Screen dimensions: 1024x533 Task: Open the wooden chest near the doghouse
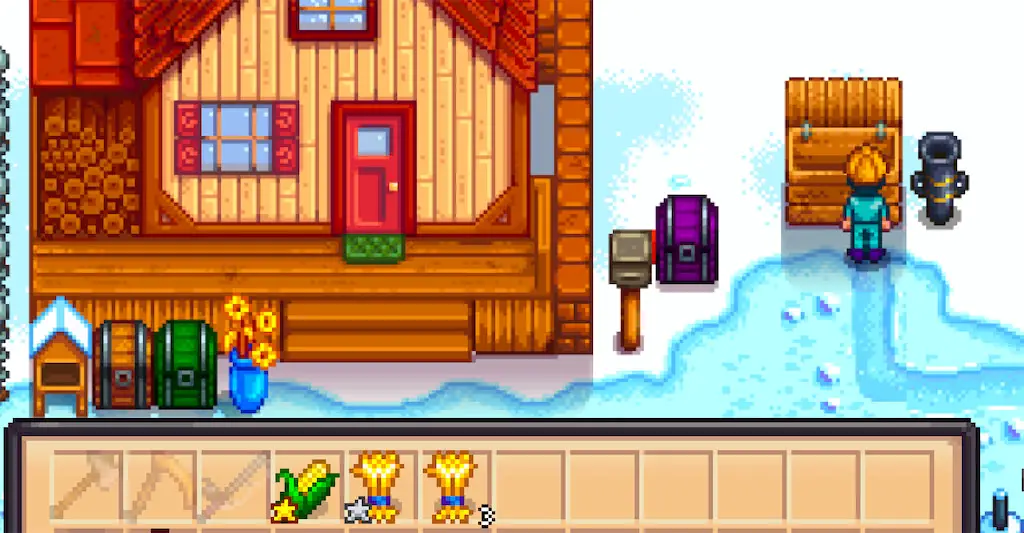(122, 365)
